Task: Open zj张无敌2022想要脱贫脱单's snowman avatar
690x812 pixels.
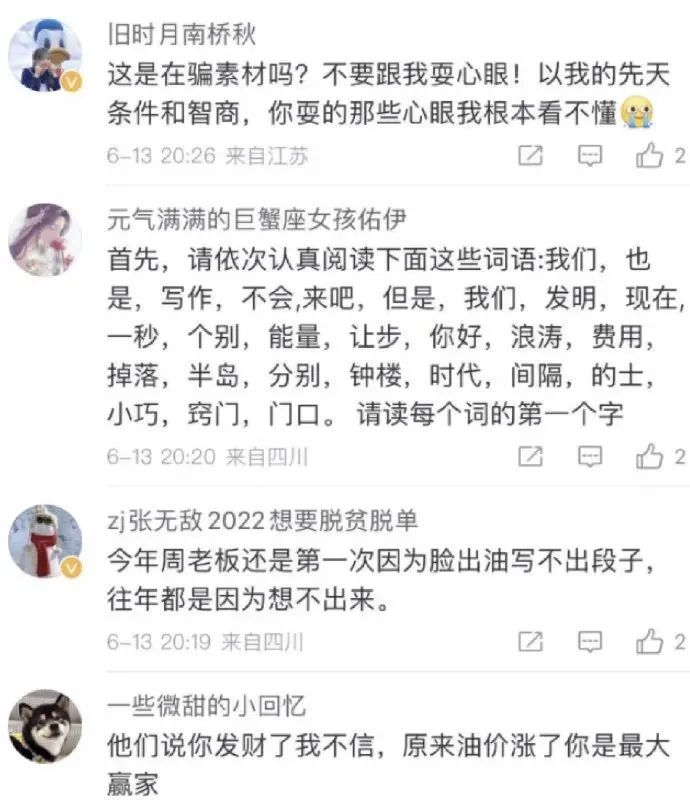Action: click(45, 541)
